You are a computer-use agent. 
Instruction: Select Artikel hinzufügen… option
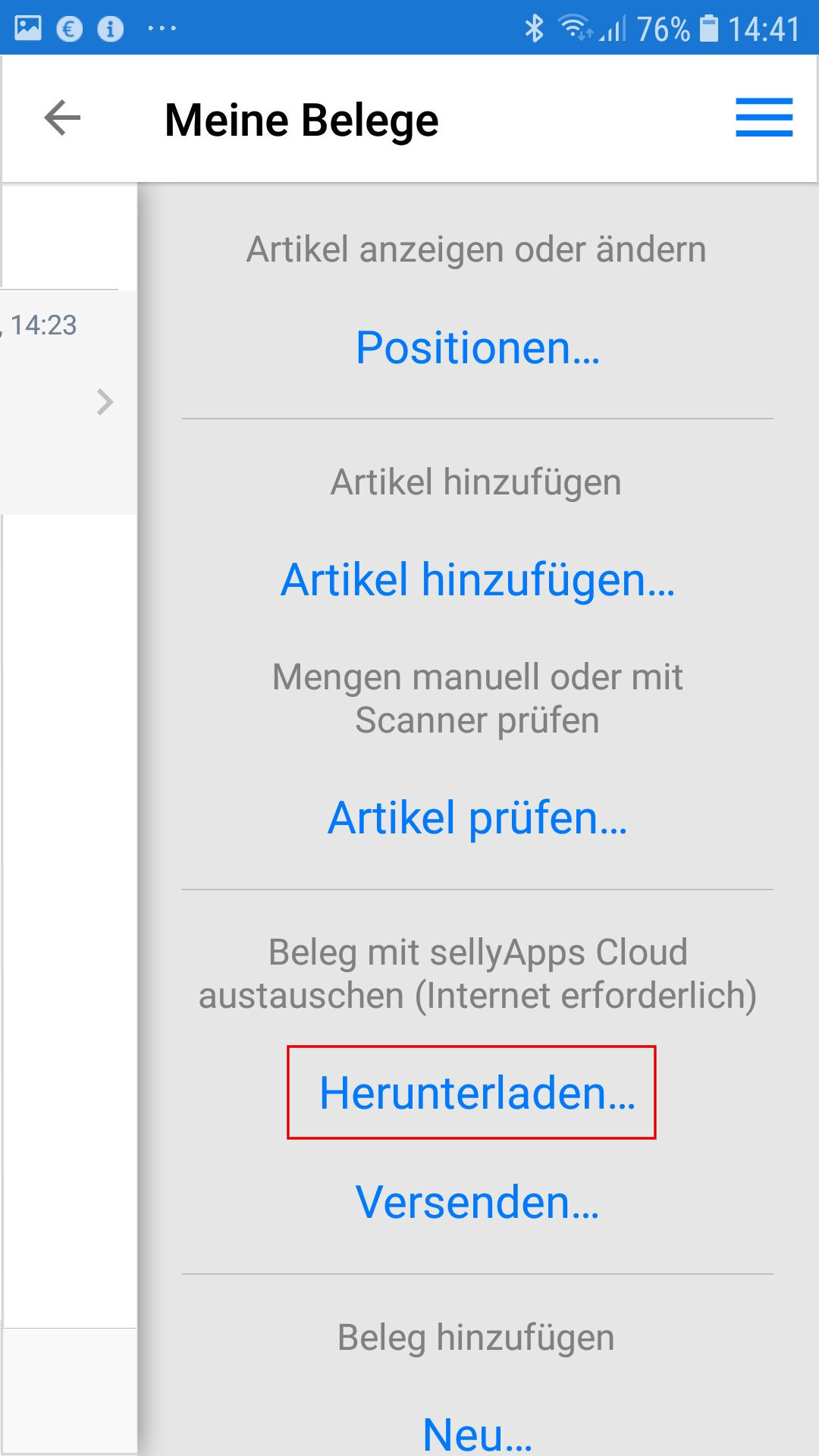[478, 580]
